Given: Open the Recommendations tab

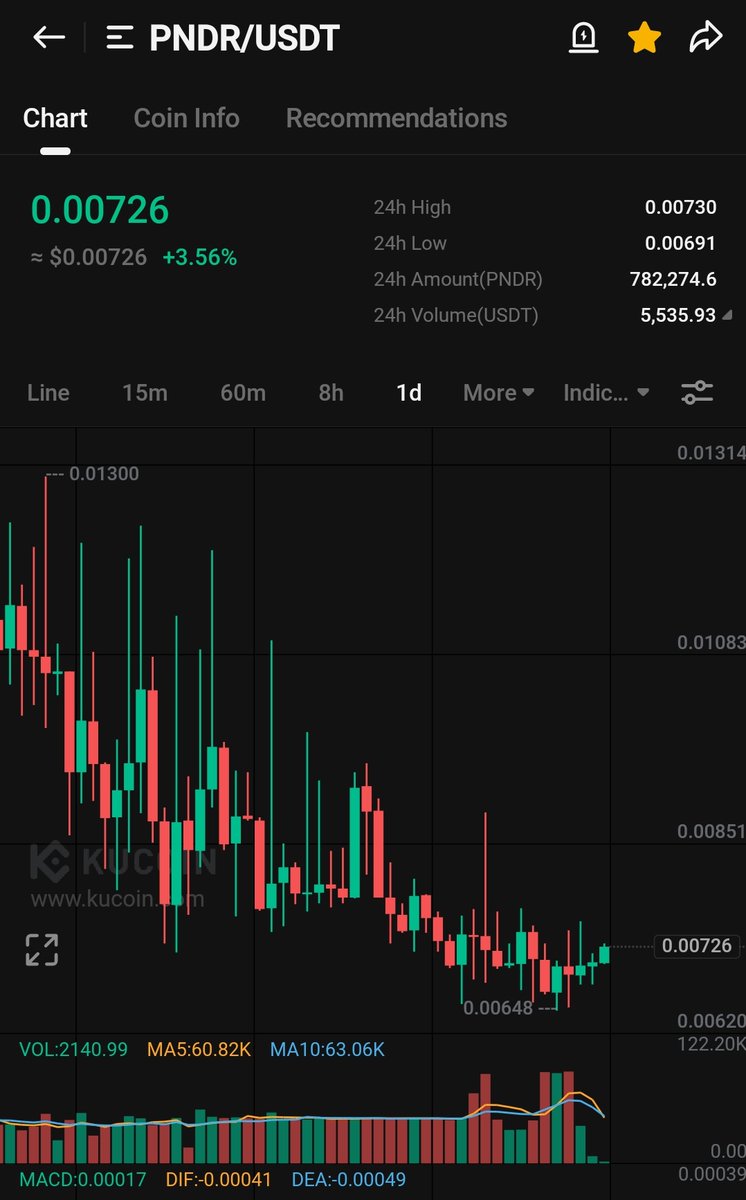Looking at the screenshot, I should click(396, 118).
